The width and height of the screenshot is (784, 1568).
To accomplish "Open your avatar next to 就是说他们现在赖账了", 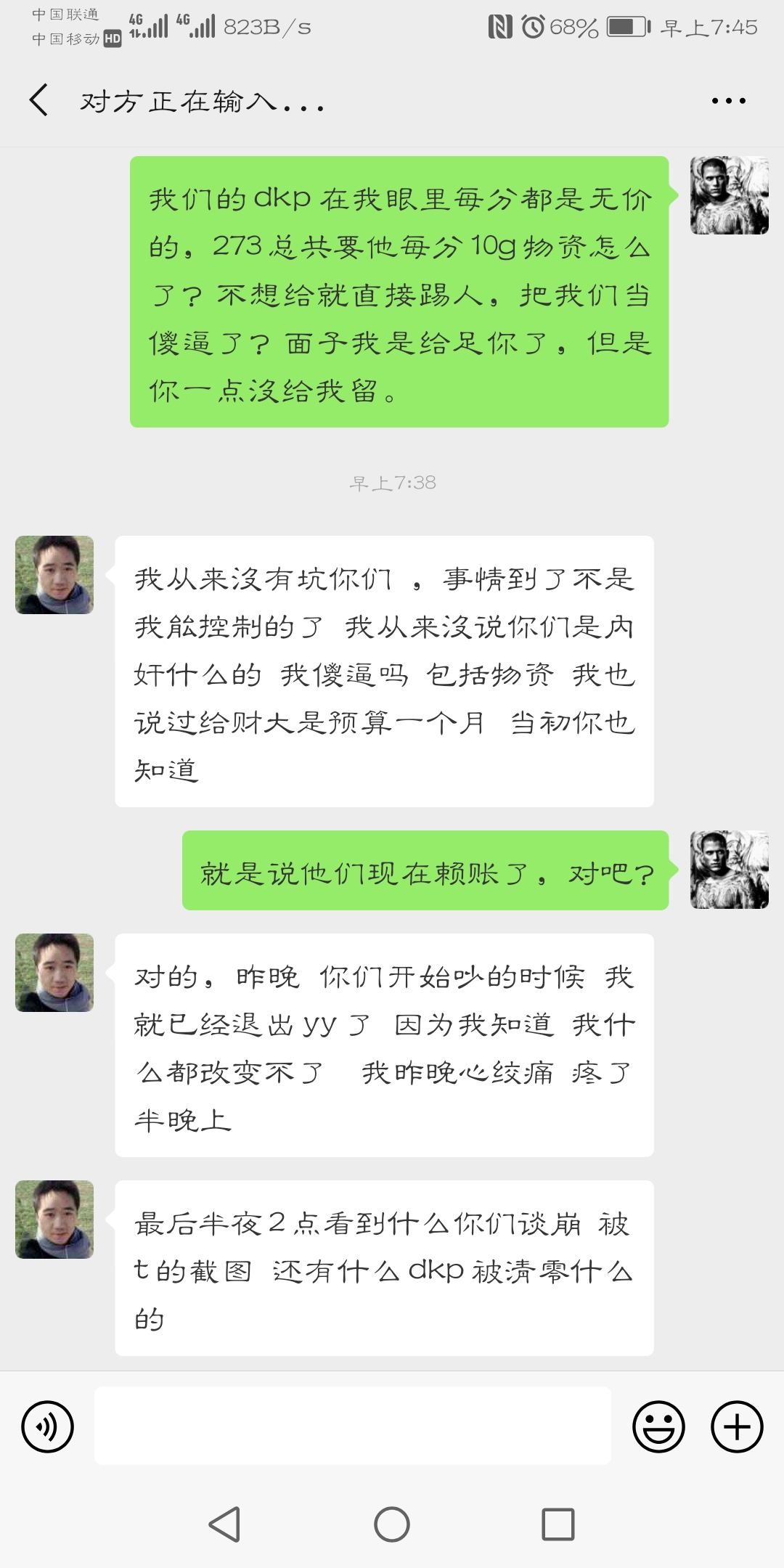I will pos(729,870).
